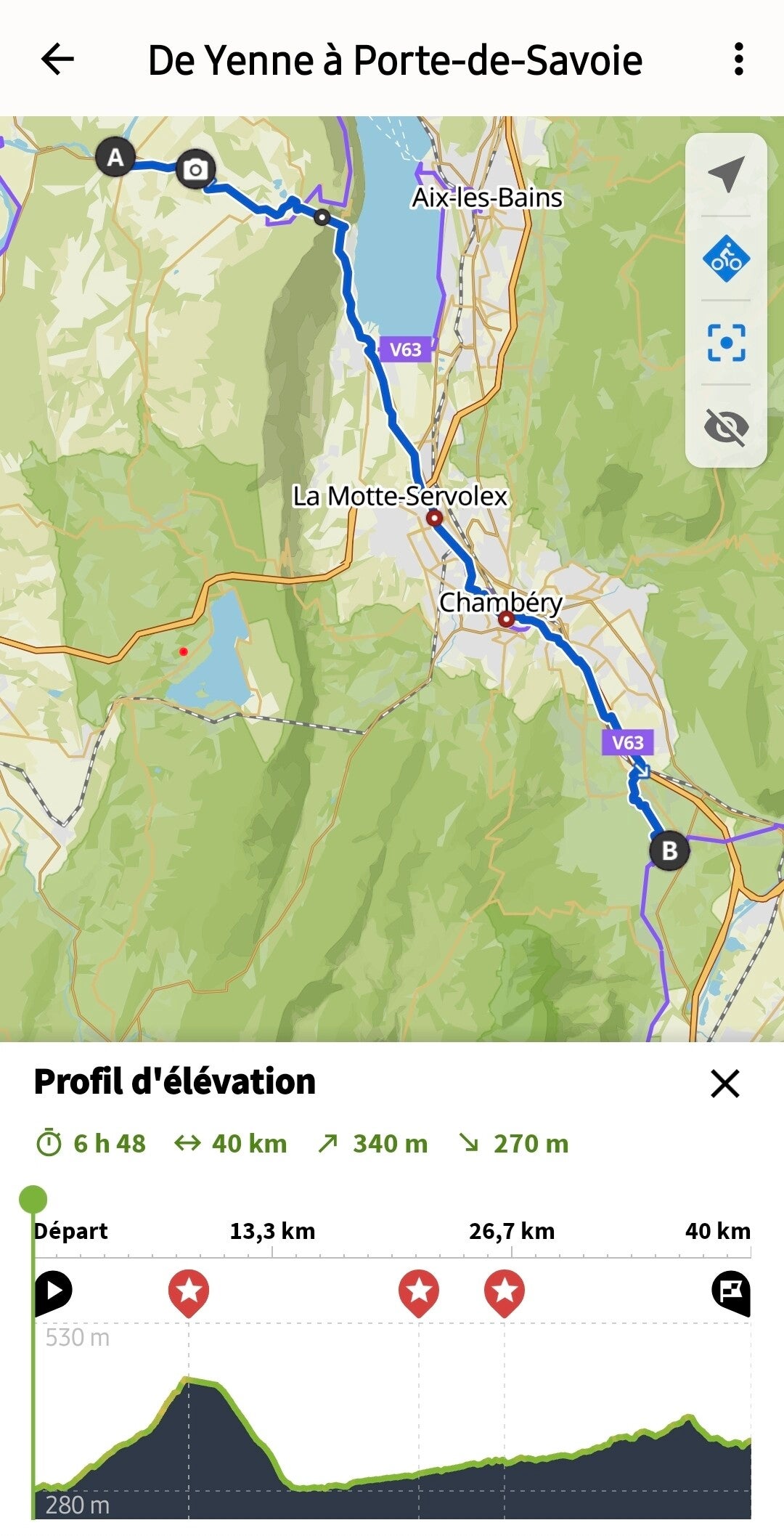Image resolution: width=784 pixels, height=1536 pixels.
Task: Select the second star marker on elevation profile
Action: 419,1292
